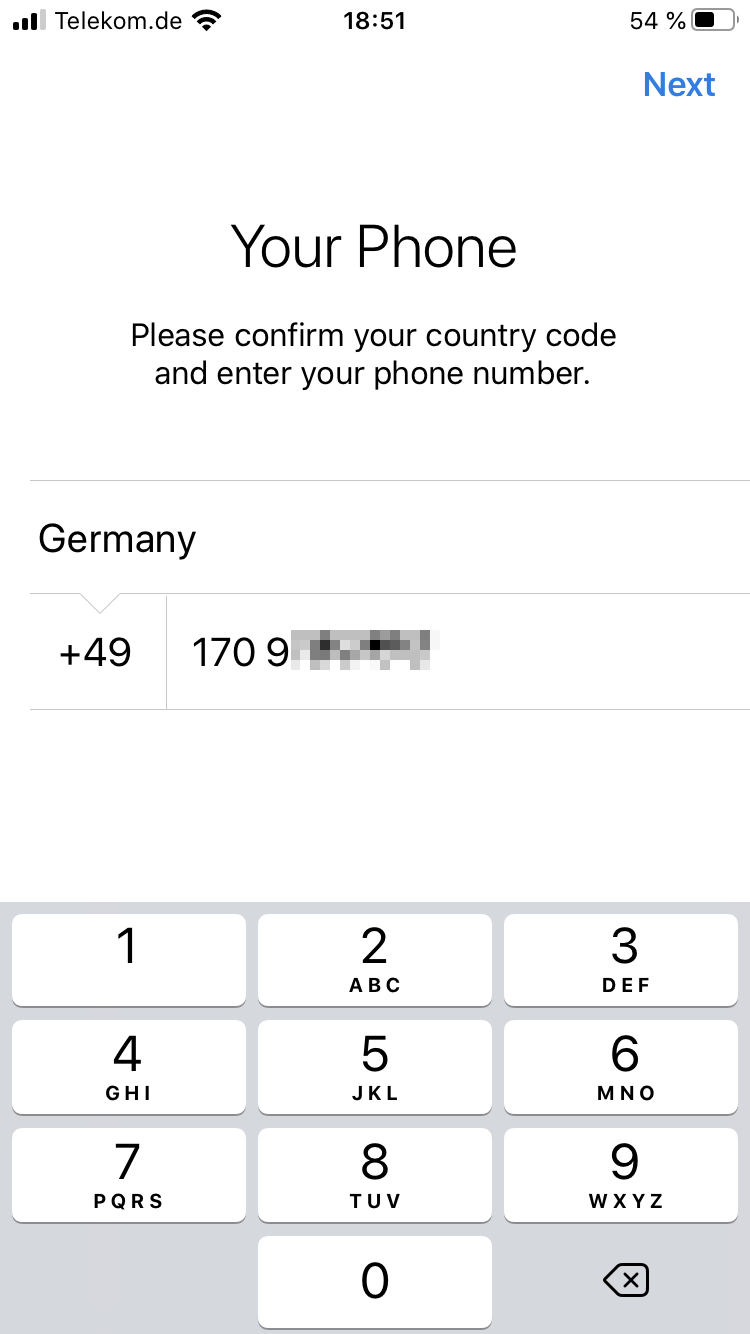Tap Next to continue
Image resolution: width=750 pixels, height=1334 pixels.
[679, 84]
